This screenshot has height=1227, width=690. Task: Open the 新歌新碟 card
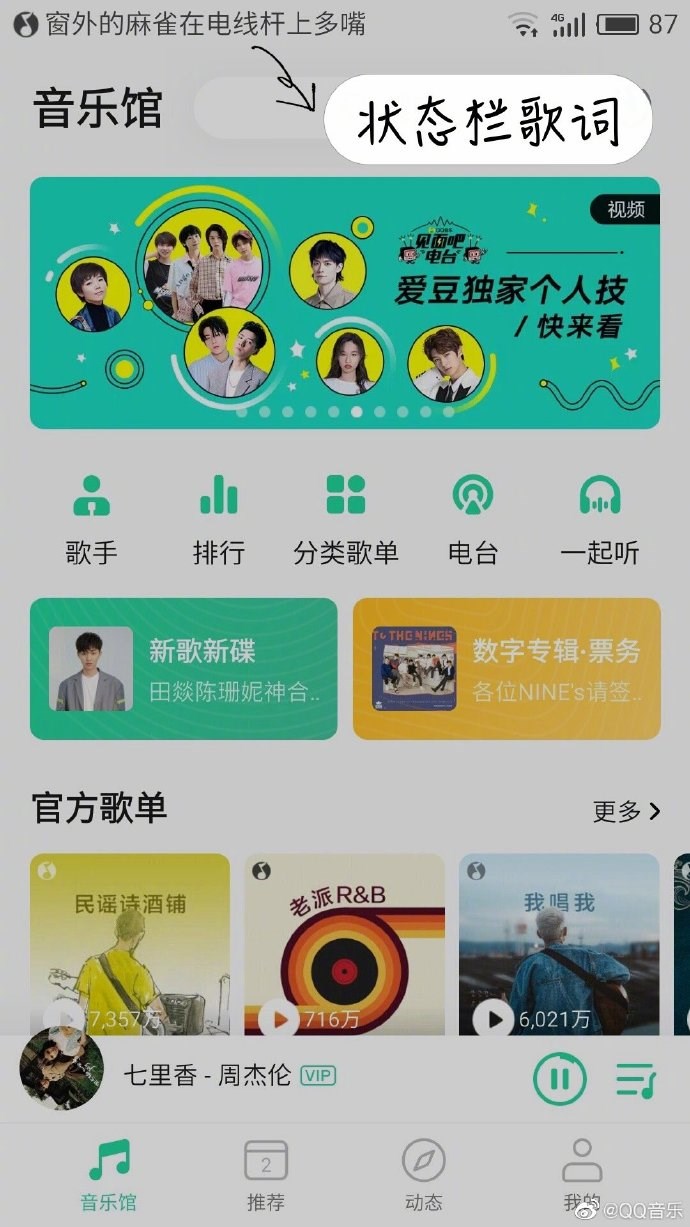click(183, 668)
